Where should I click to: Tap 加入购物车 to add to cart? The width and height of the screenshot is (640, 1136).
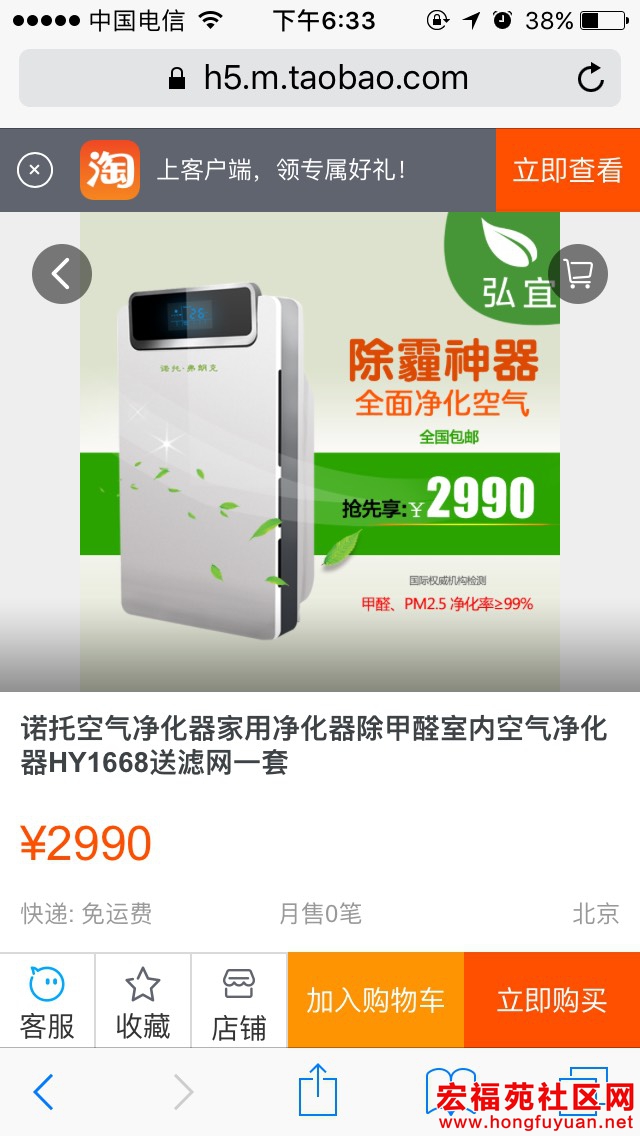click(x=375, y=1001)
